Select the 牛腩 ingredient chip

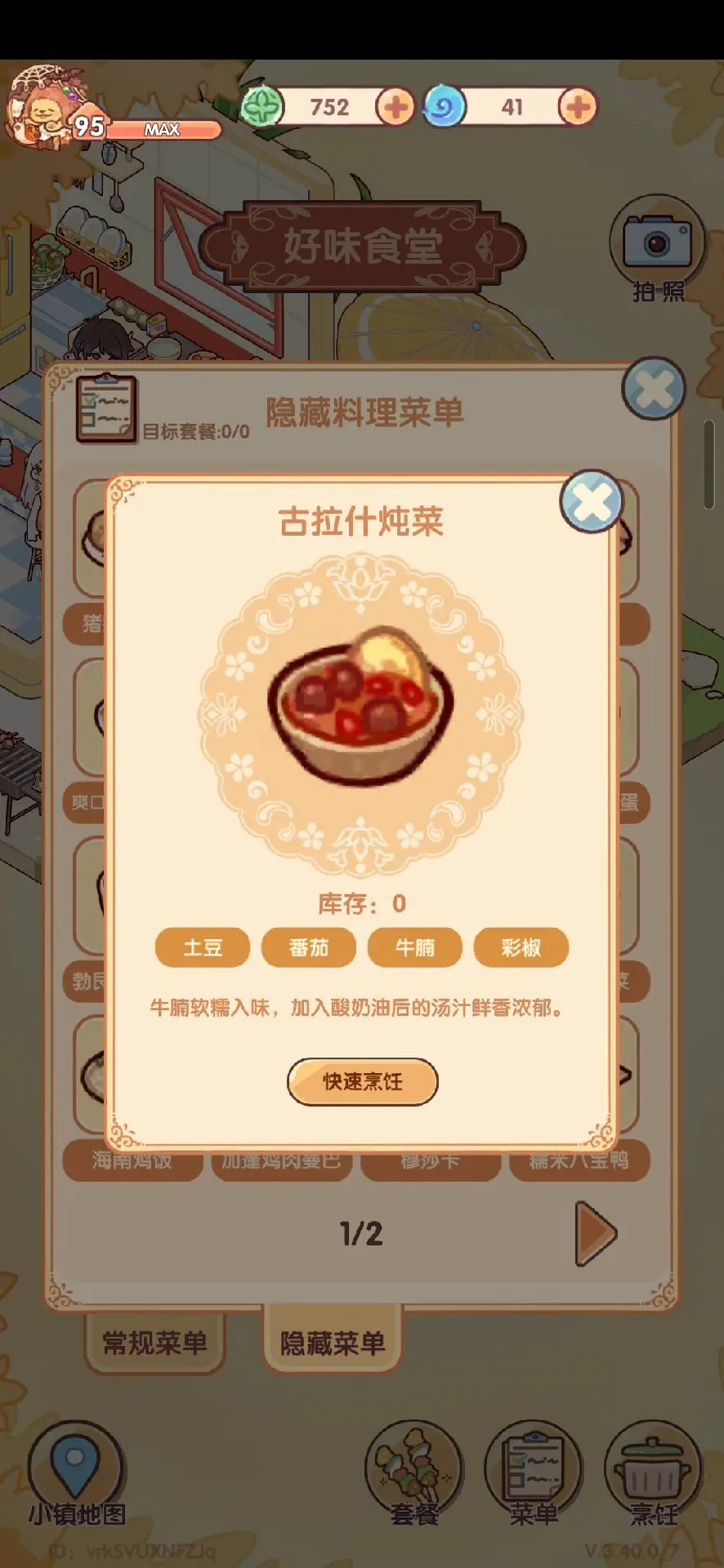point(415,947)
